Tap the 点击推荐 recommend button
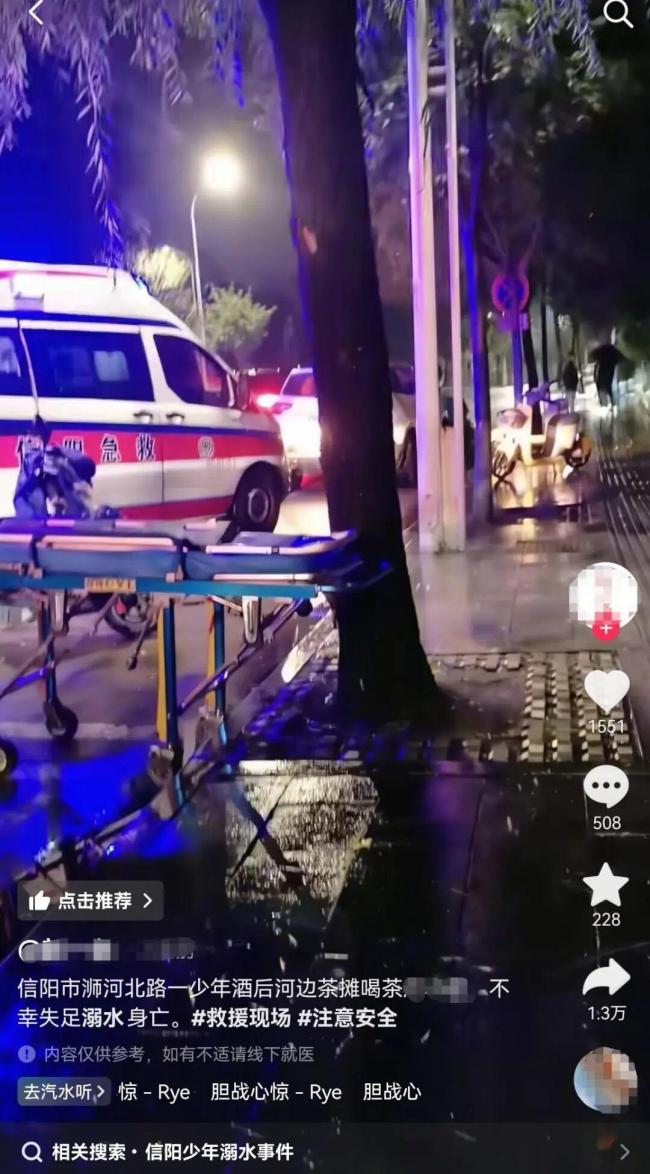The height and width of the screenshot is (1174, 650). click(x=90, y=900)
